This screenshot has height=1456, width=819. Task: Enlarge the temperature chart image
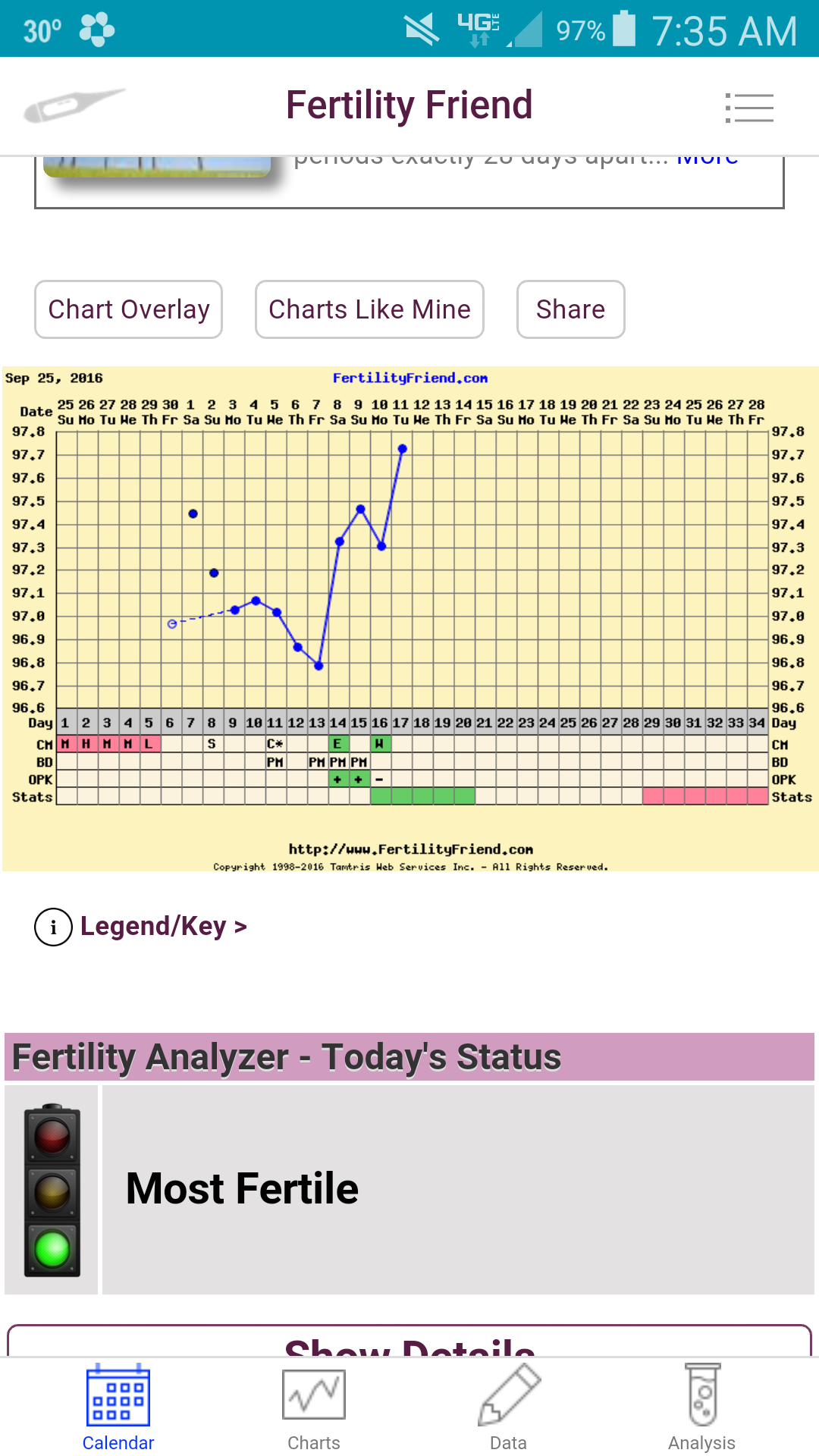click(409, 618)
